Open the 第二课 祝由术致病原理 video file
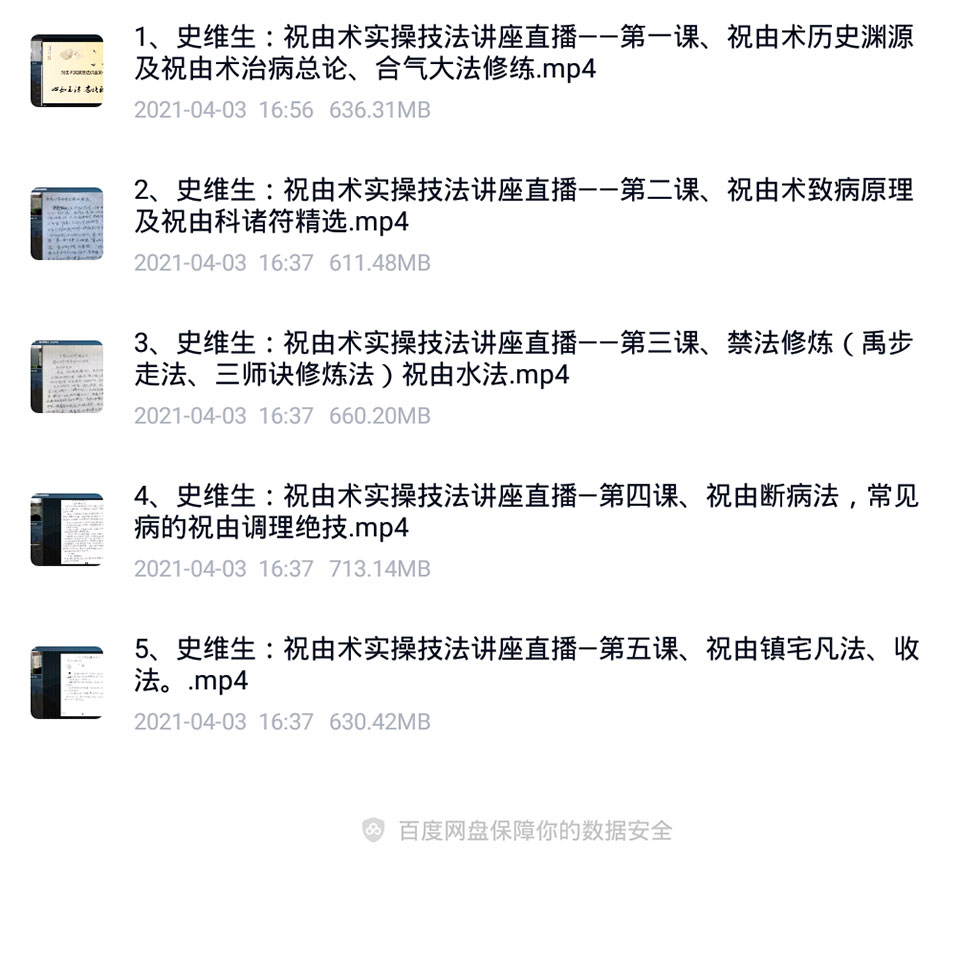The height and width of the screenshot is (960, 960). (x=523, y=206)
